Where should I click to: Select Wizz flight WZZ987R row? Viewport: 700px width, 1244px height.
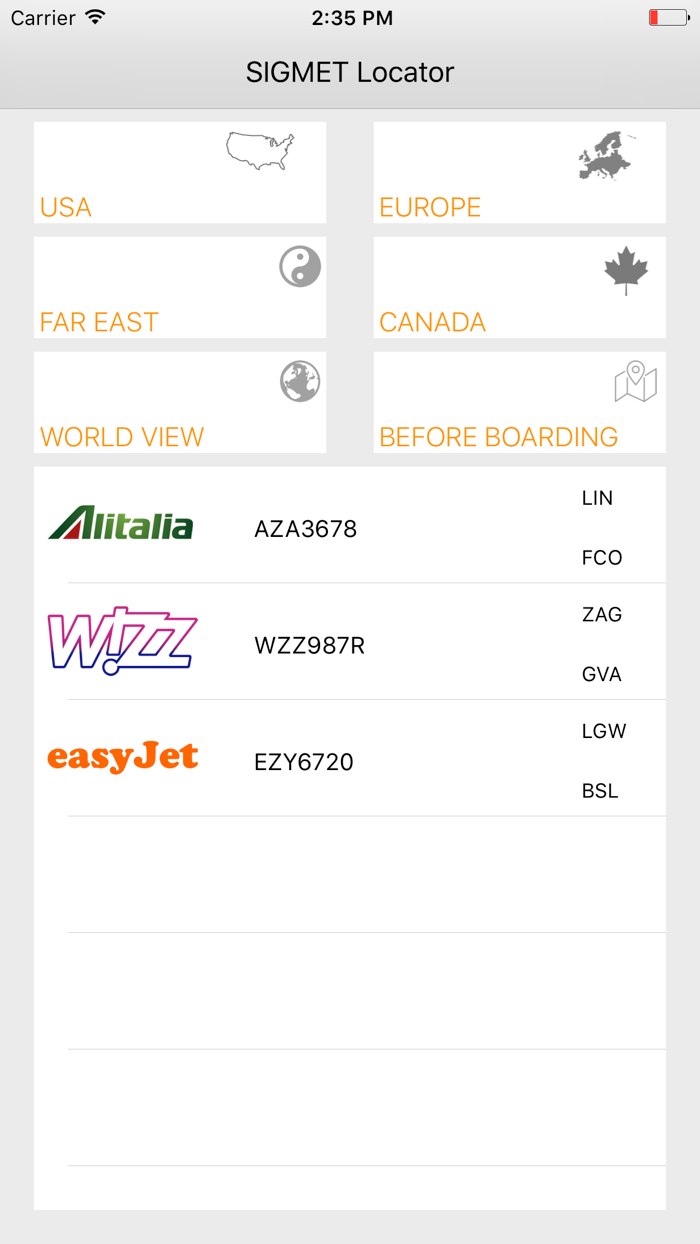click(x=350, y=643)
